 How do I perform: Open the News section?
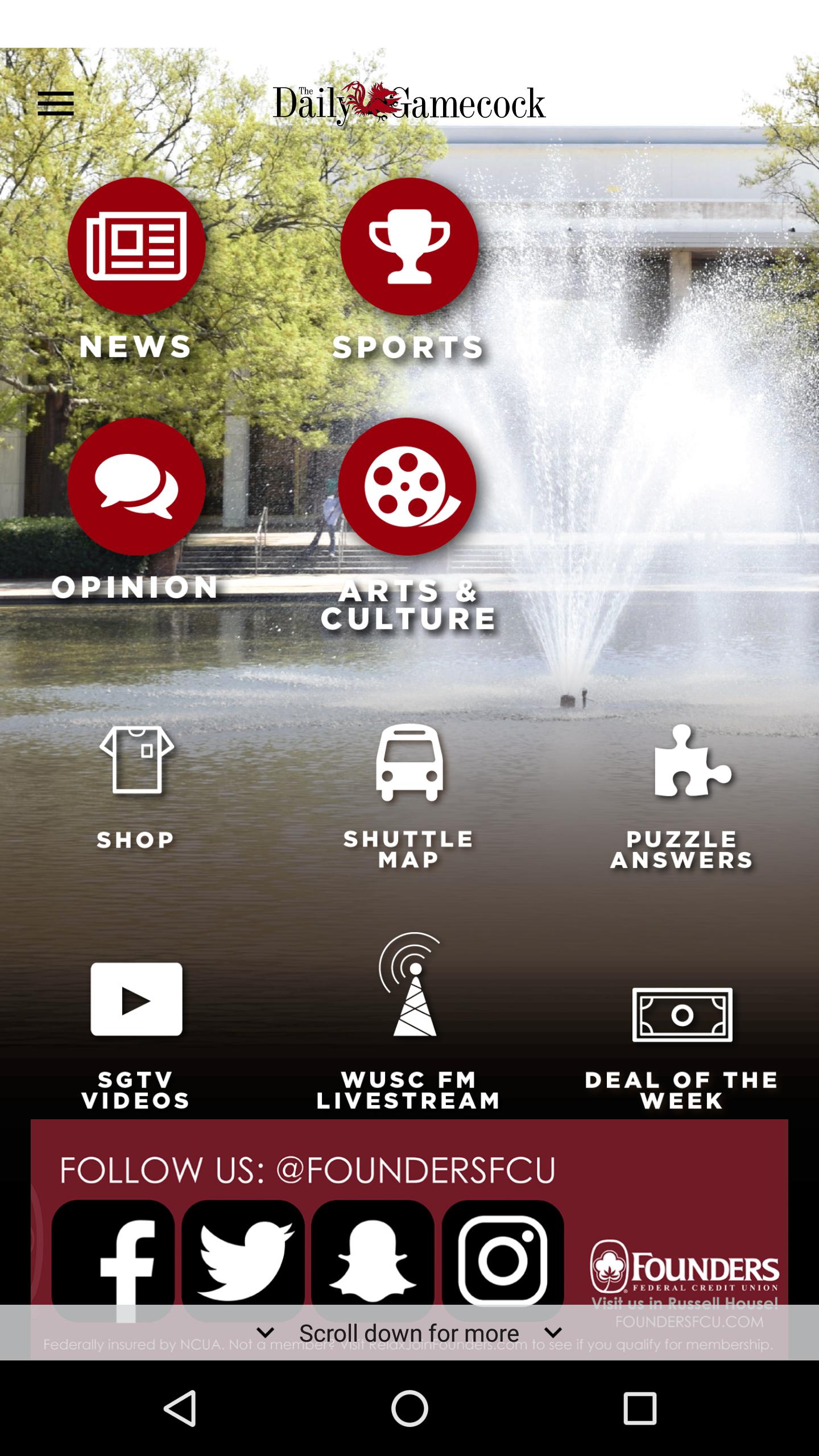pyautogui.click(x=136, y=246)
